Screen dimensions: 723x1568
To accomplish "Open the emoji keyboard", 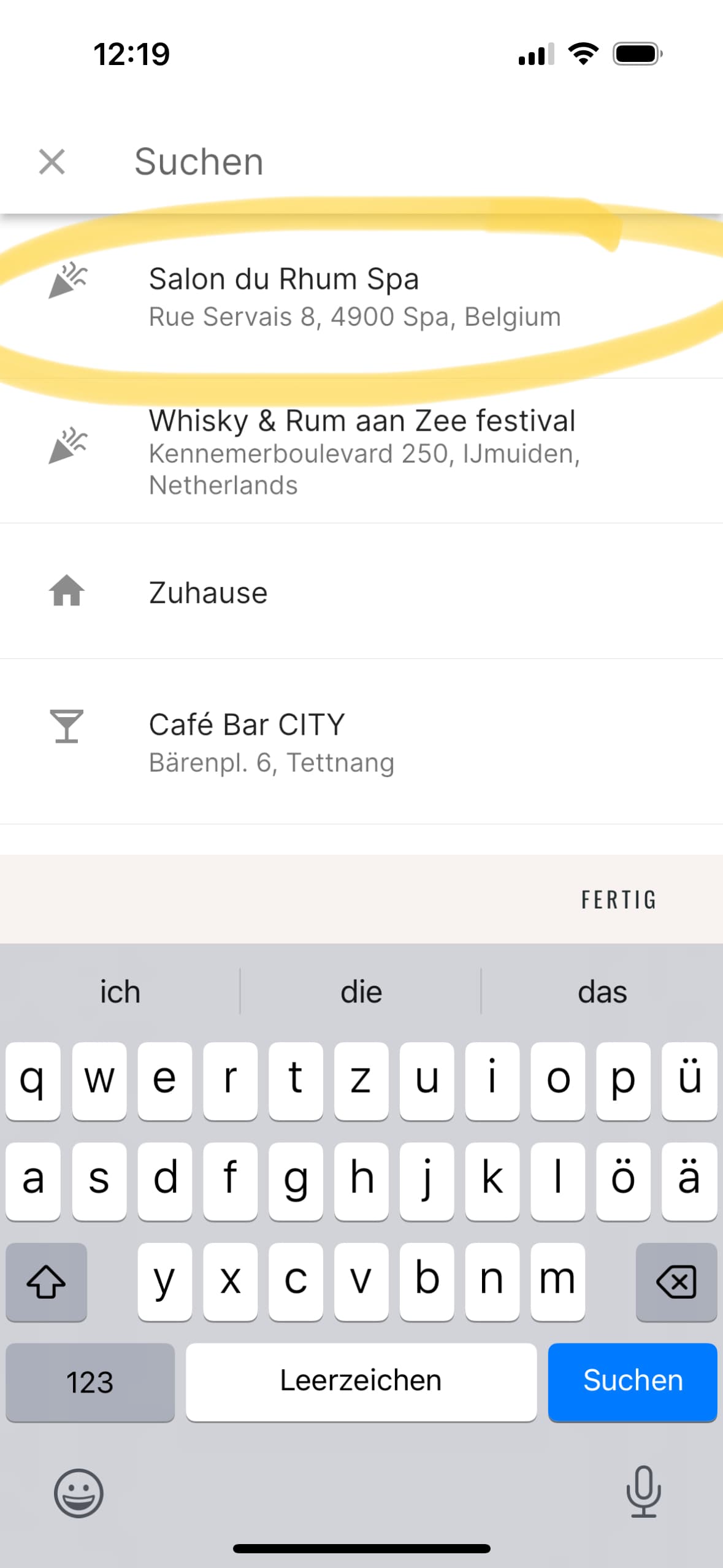I will coord(78,1493).
